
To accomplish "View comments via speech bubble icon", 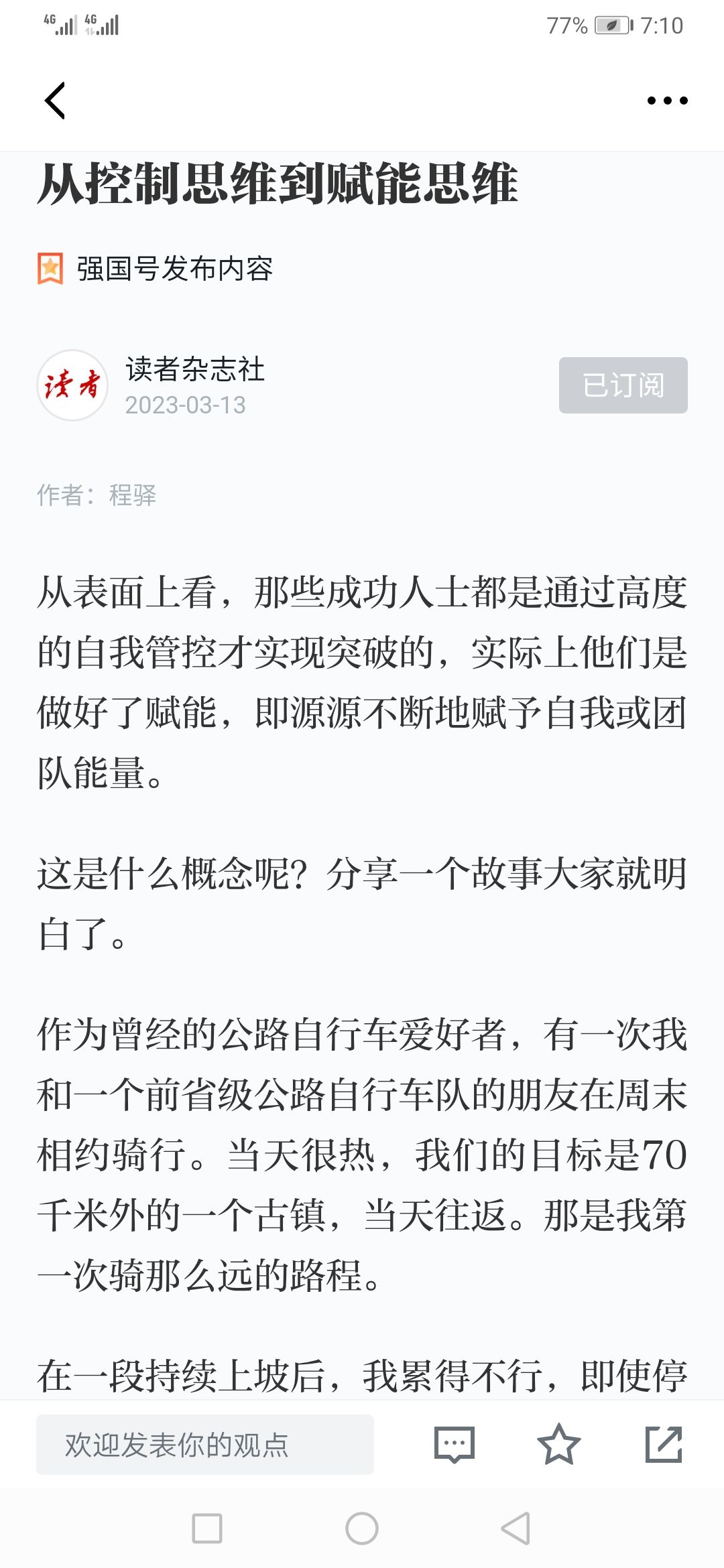I will 455,1445.
